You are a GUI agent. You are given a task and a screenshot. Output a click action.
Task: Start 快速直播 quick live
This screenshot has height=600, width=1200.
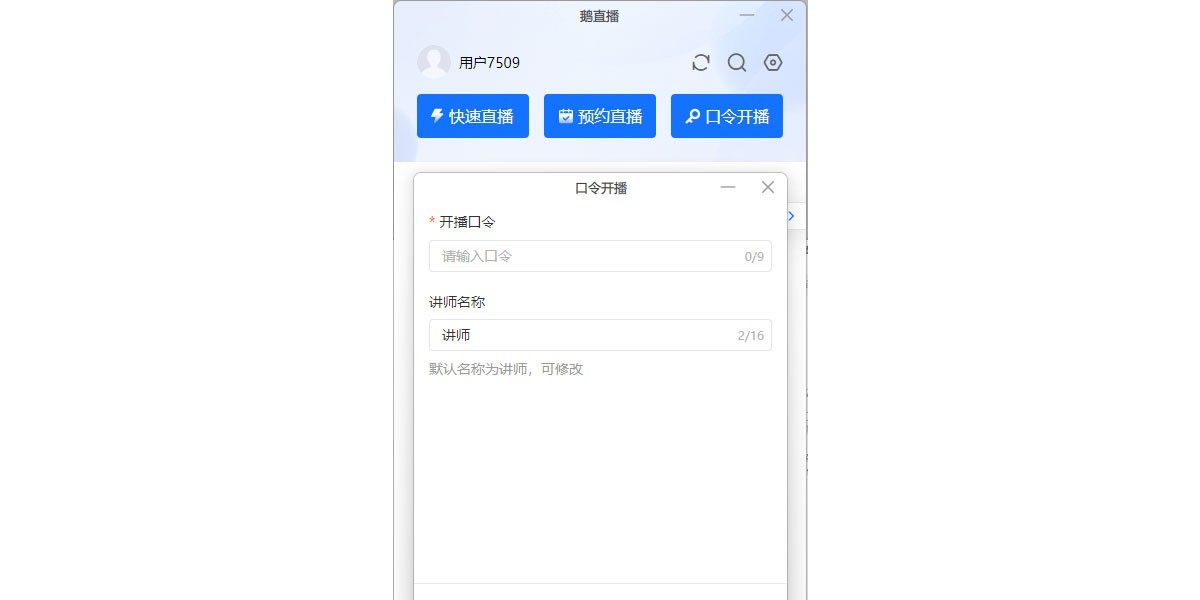tap(473, 116)
